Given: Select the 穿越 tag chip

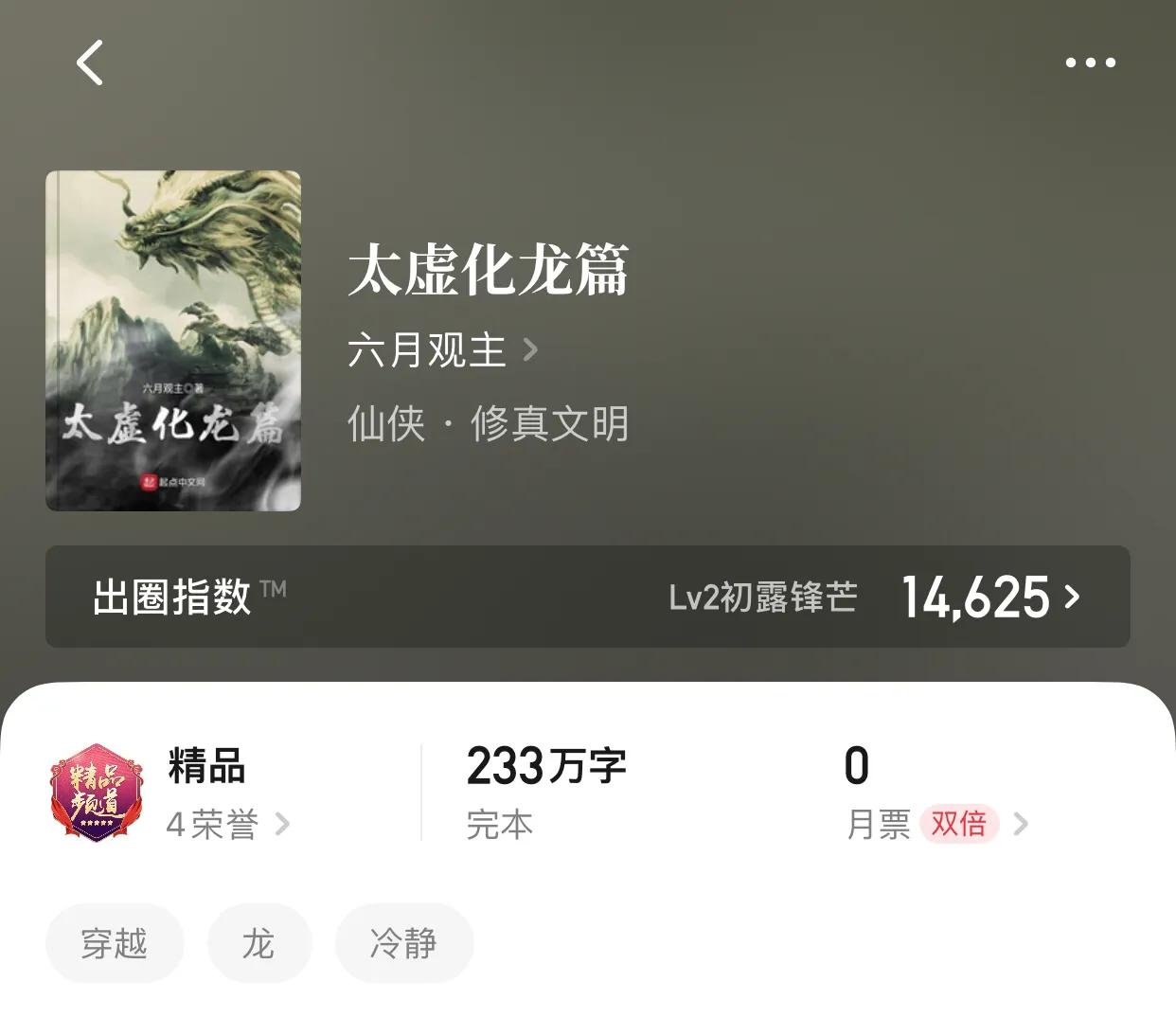Looking at the screenshot, I should (x=115, y=943).
